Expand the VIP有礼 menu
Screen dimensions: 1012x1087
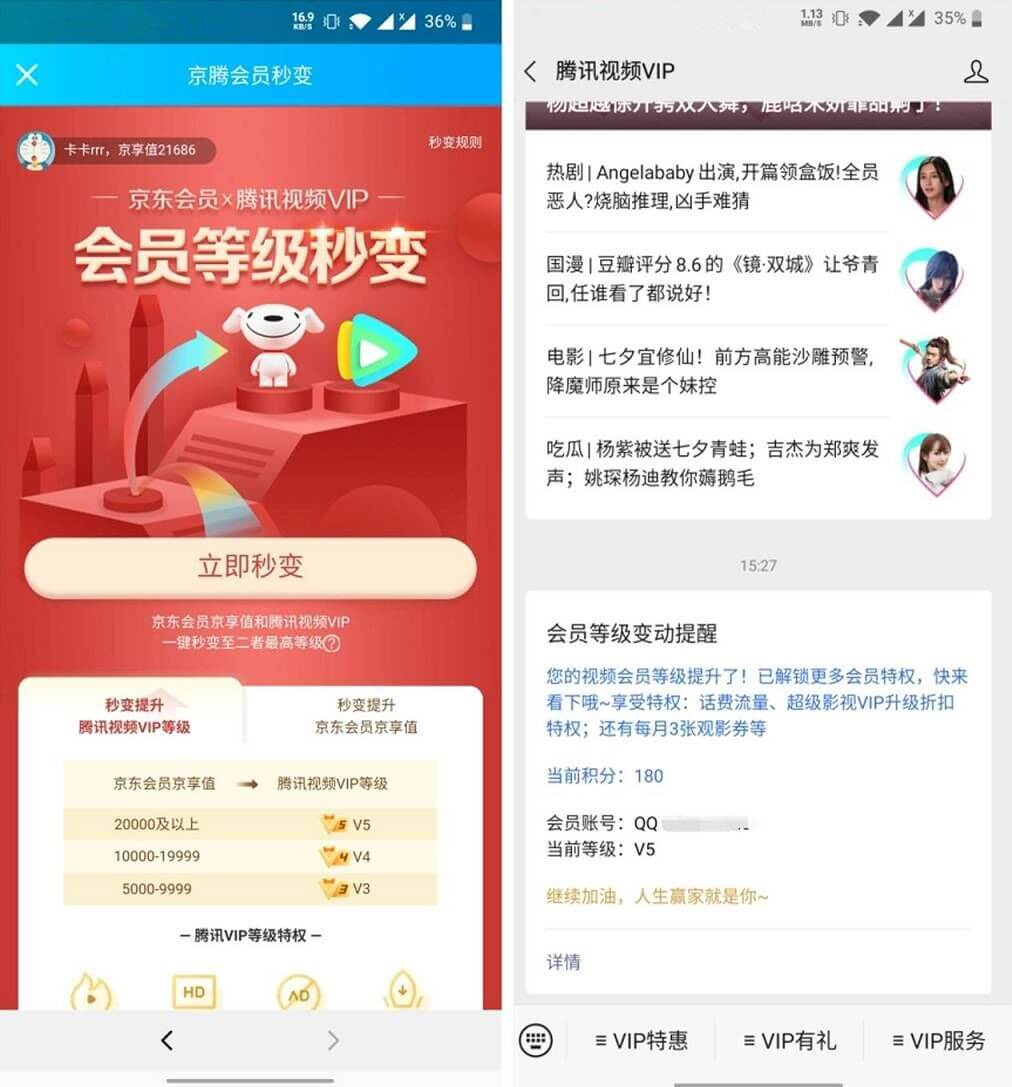click(x=789, y=1041)
